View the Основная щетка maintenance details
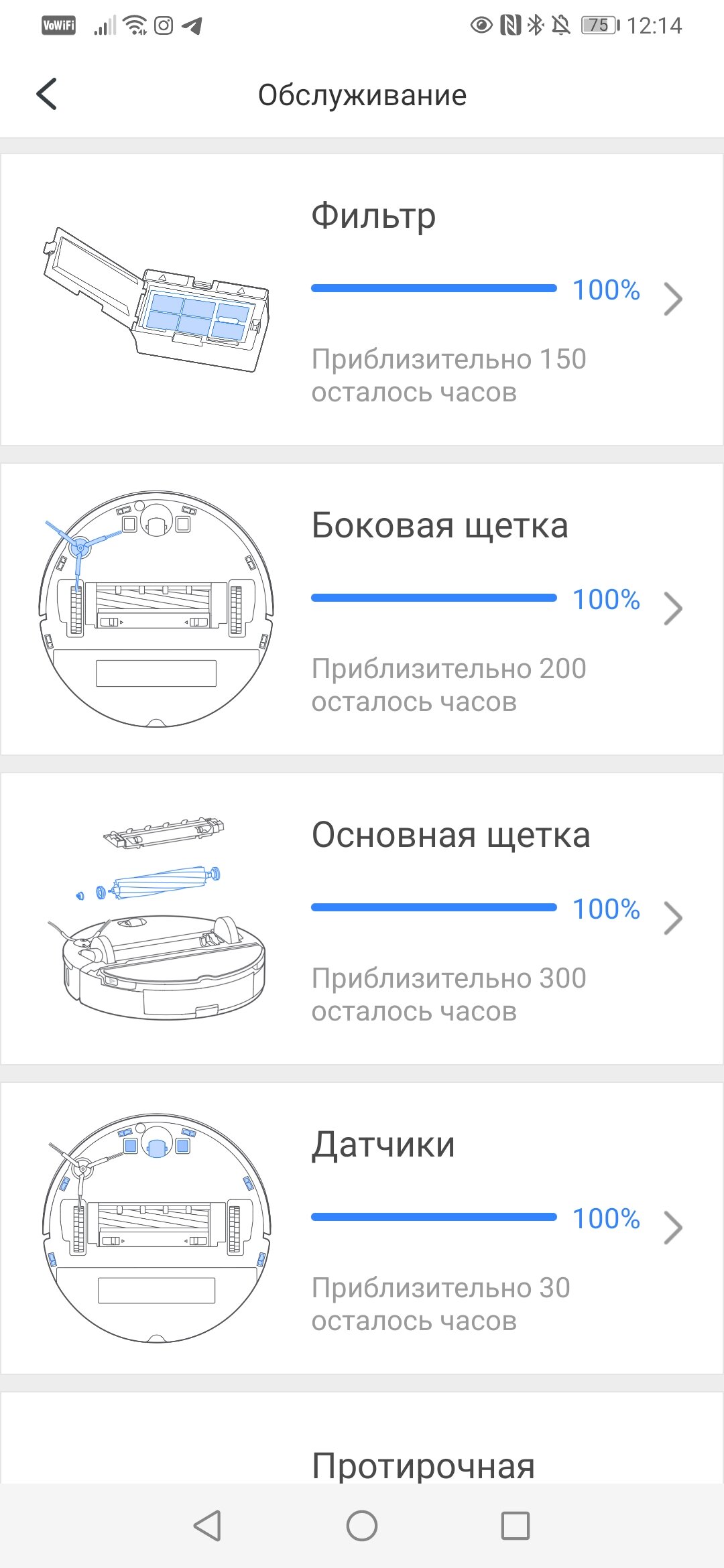The width and height of the screenshot is (724, 1568). (362, 919)
